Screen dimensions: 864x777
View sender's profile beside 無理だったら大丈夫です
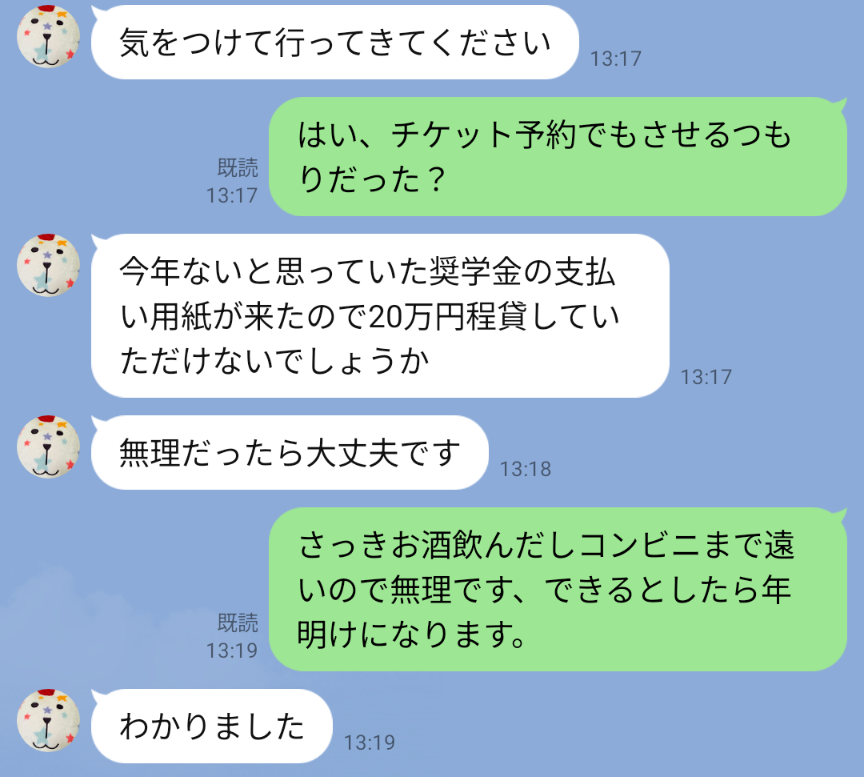coord(48,446)
